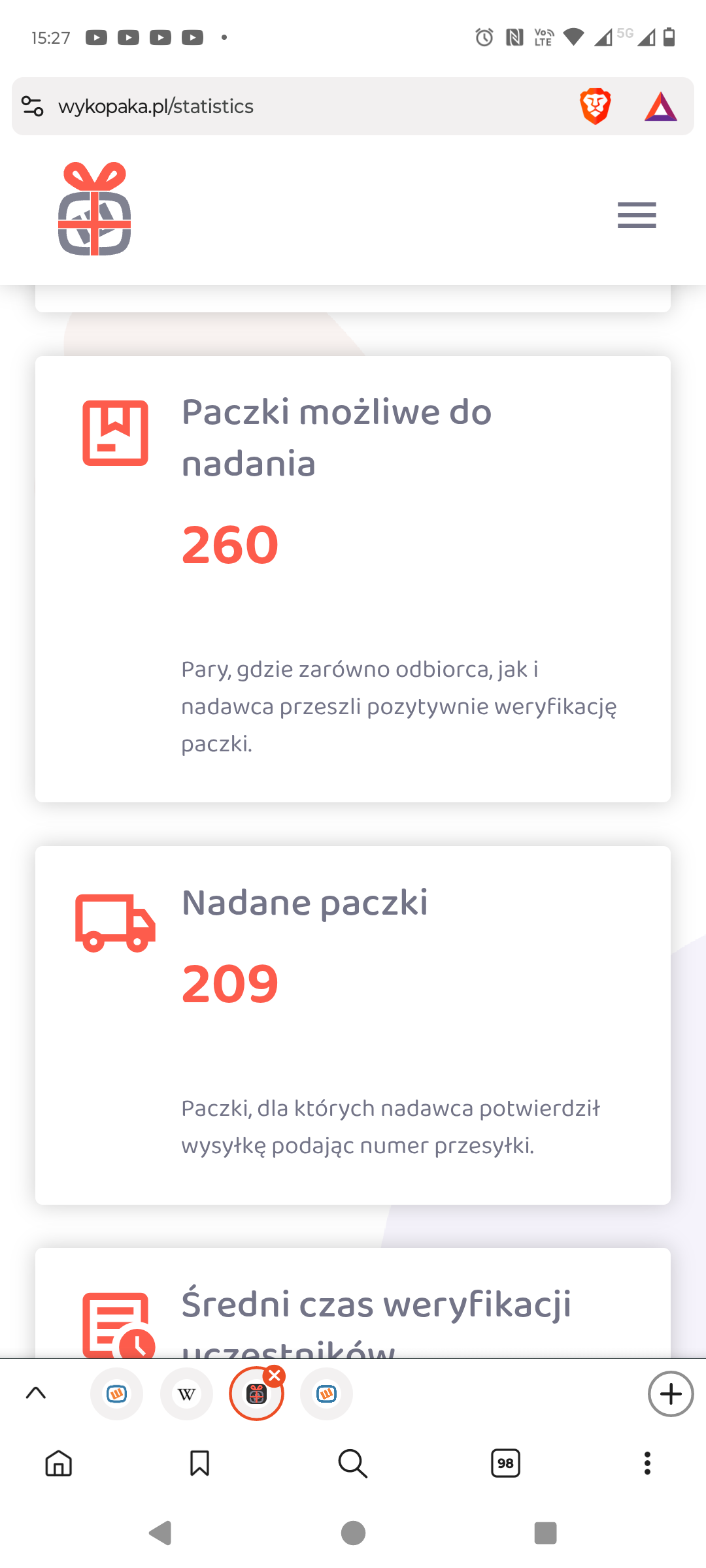The image size is (706, 1568).
Task: Open Brave Rewards triangle icon
Action: (661, 106)
